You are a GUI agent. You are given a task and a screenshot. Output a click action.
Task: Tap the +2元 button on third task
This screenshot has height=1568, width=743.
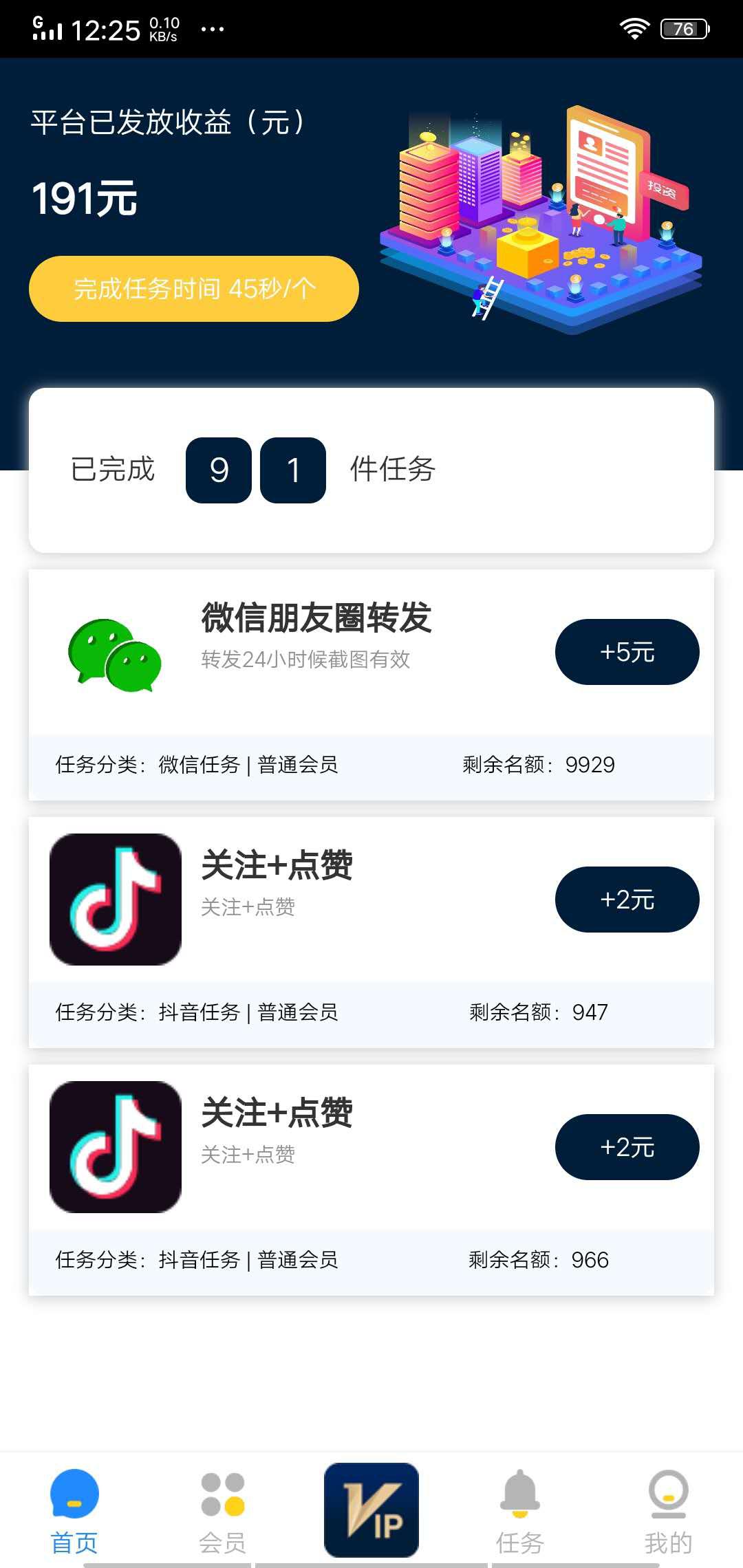(x=627, y=1147)
